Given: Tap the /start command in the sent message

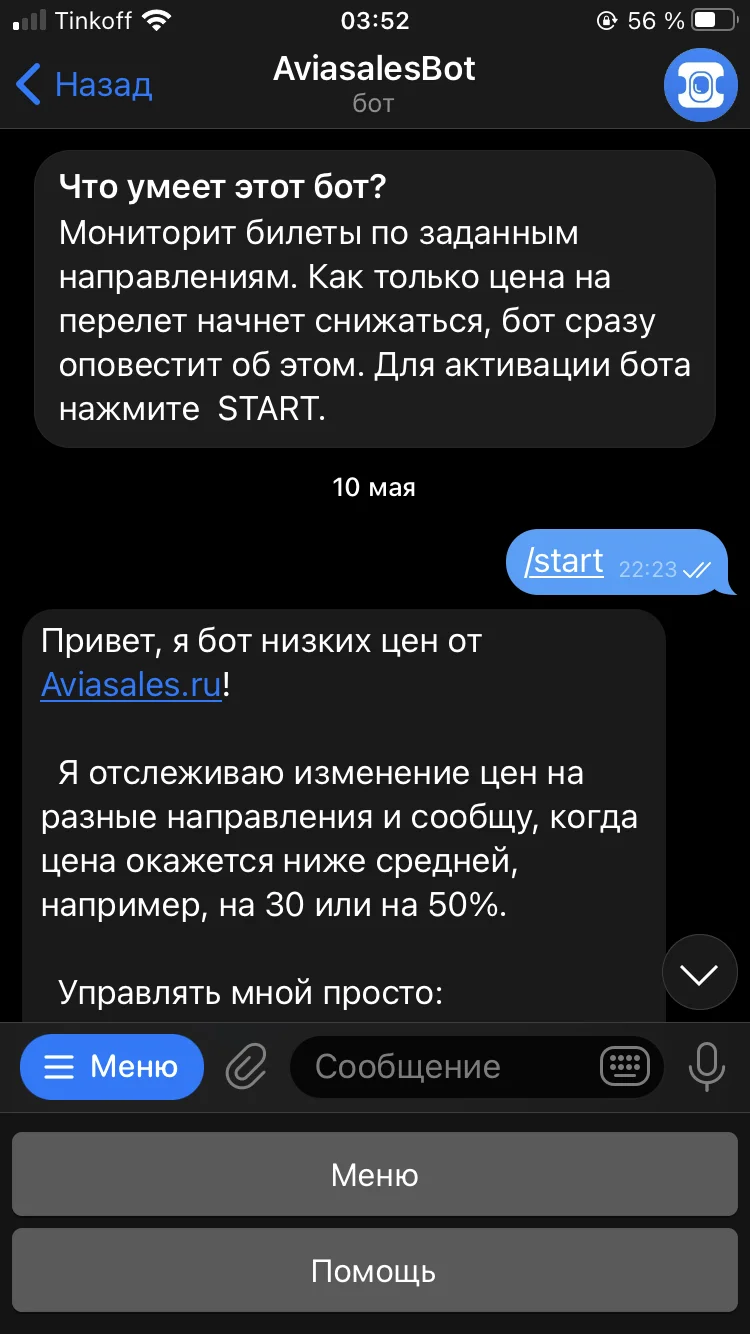Looking at the screenshot, I should (565, 562).
